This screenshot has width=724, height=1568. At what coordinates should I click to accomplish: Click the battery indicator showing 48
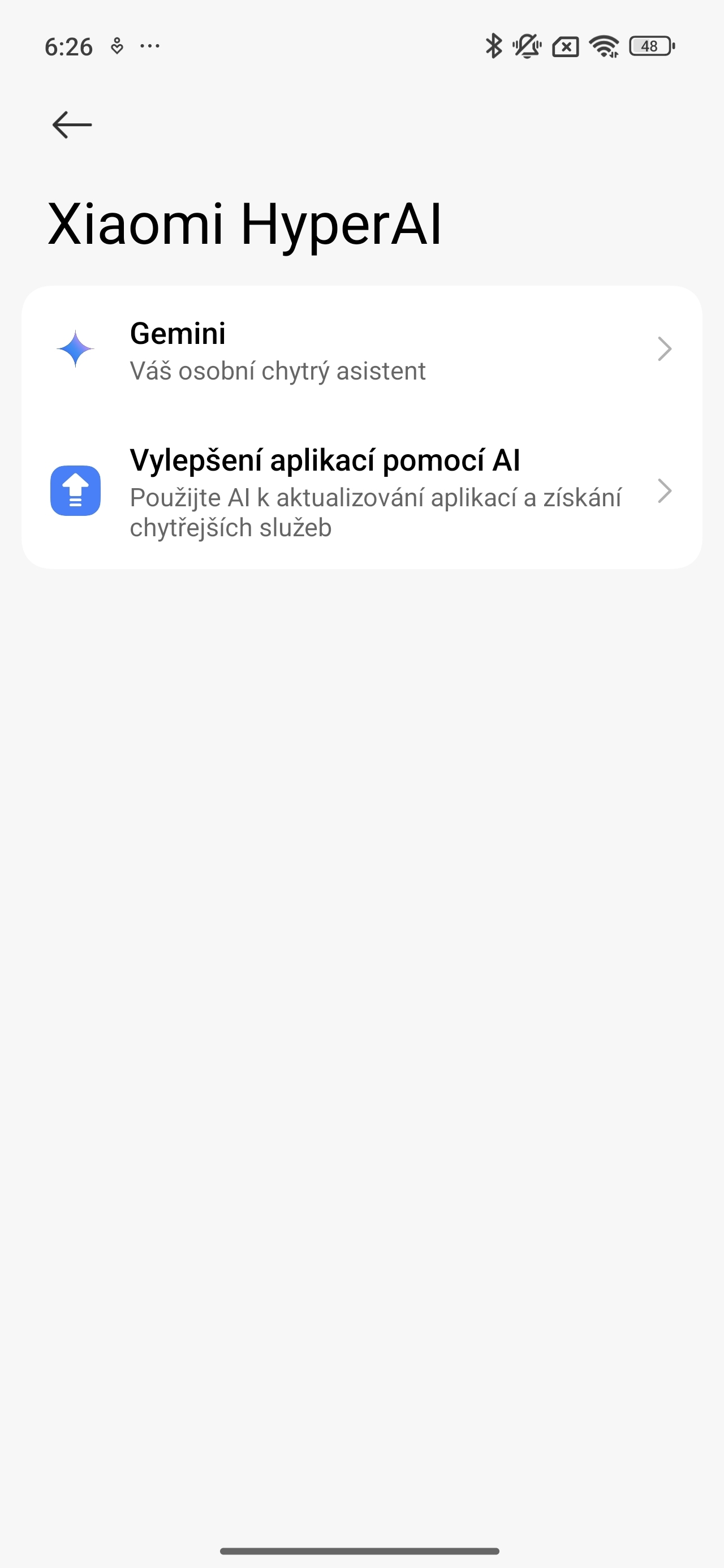[649, 46]
